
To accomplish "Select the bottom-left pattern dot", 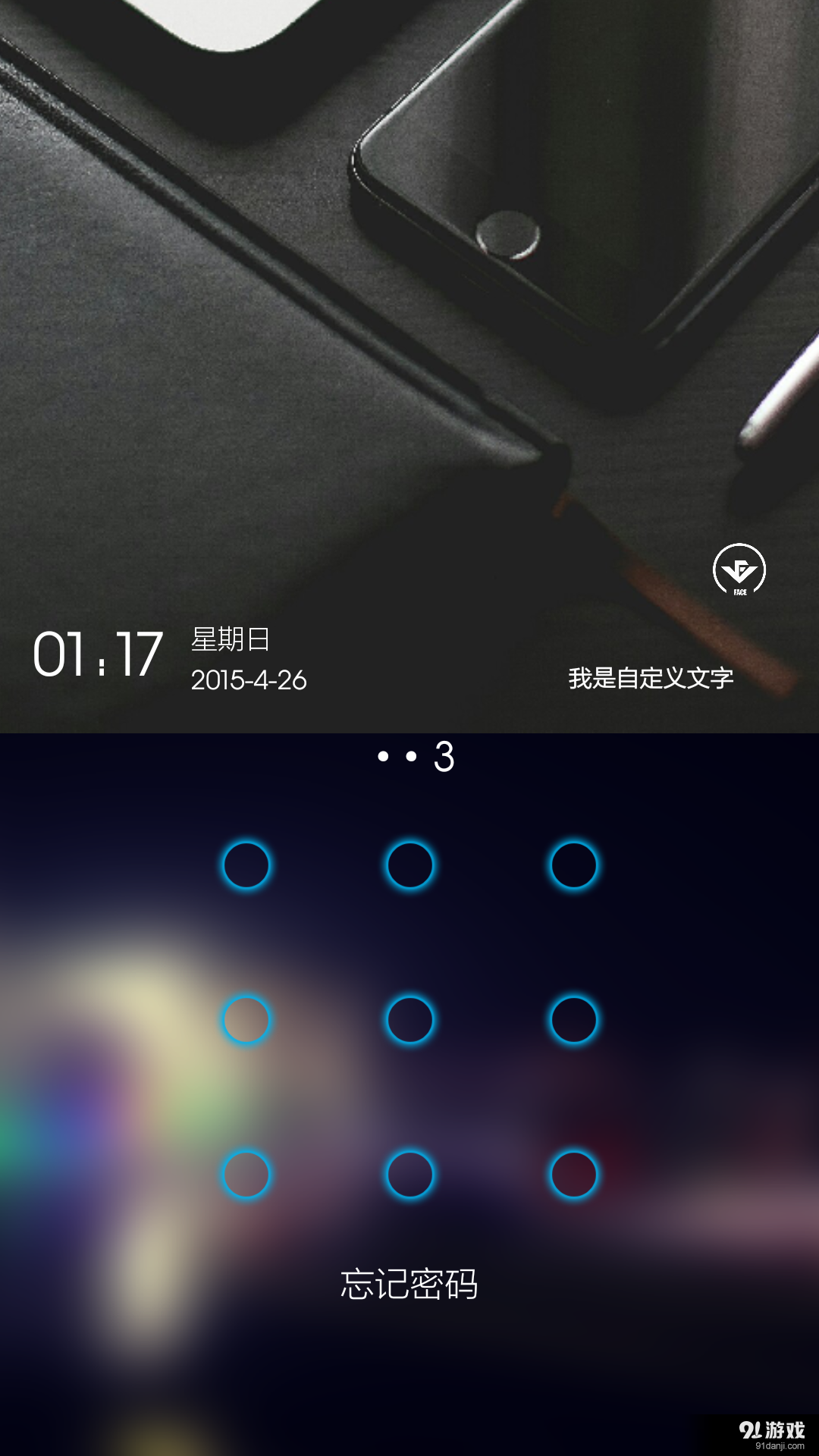I will click(x=245, y=1175).
